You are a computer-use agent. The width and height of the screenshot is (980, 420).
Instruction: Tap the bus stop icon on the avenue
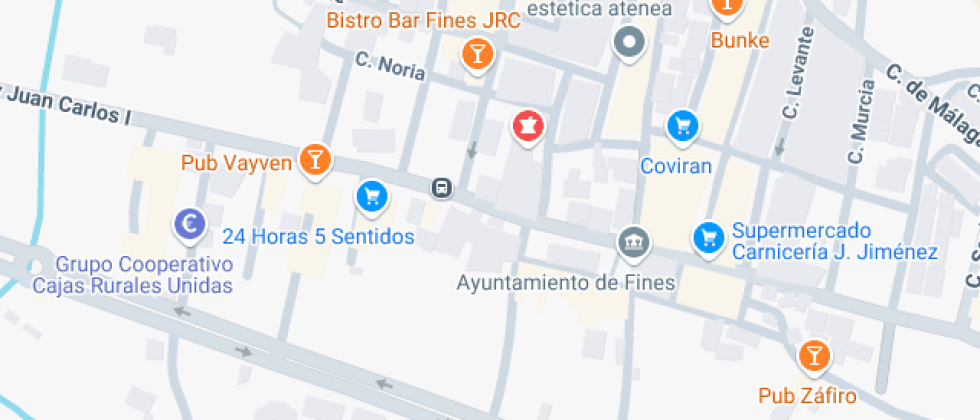[440, 187]
